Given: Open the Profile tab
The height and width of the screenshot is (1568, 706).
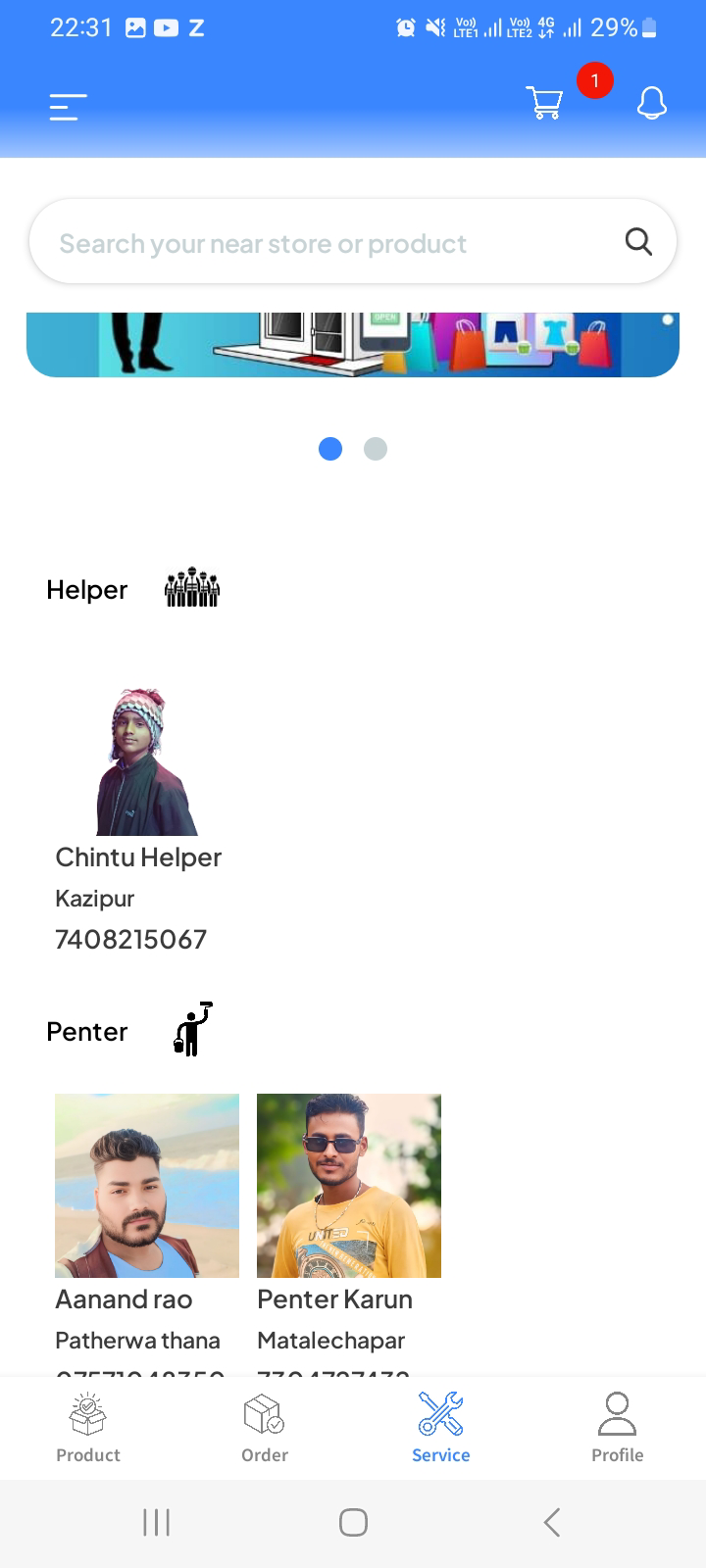Looking at the screenshot, I should click(617, 1428).
